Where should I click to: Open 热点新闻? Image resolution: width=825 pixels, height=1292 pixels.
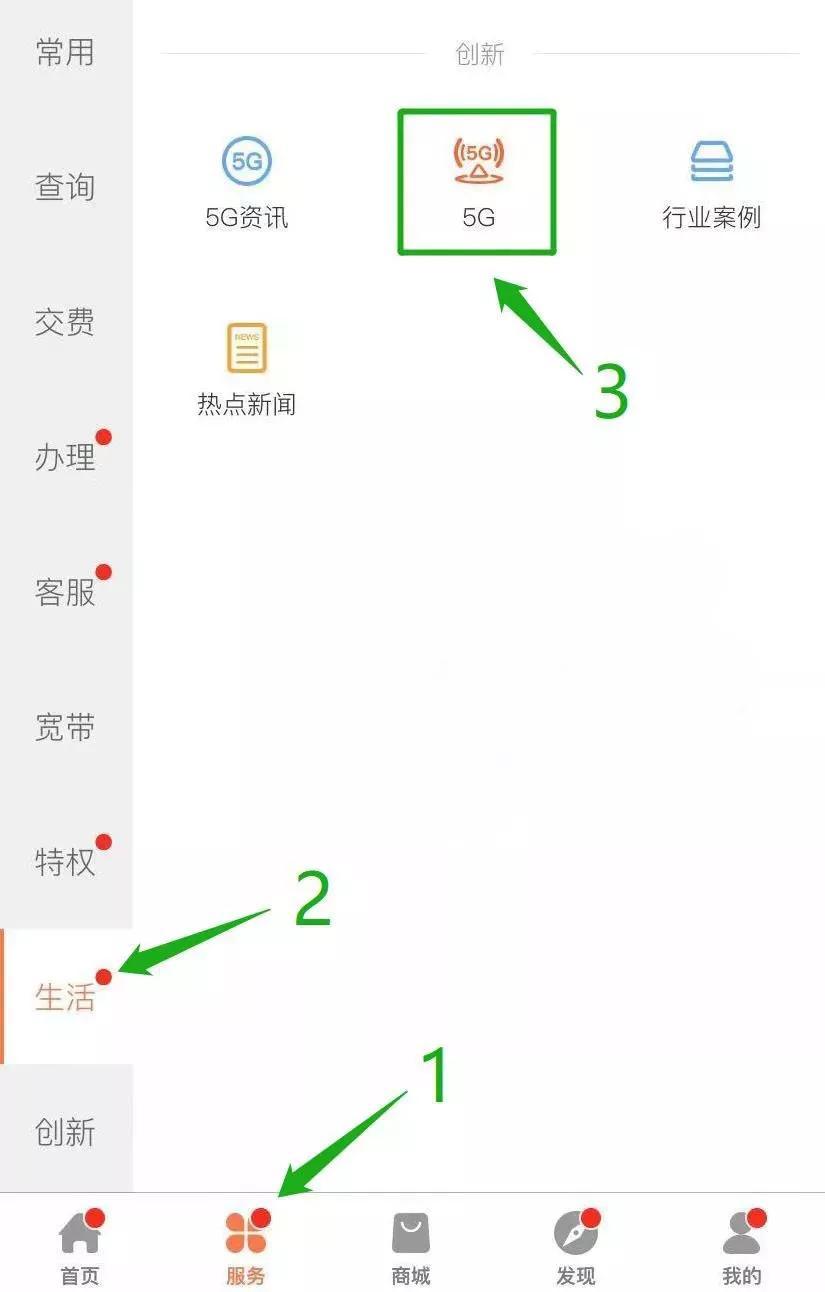coord(246,368)
